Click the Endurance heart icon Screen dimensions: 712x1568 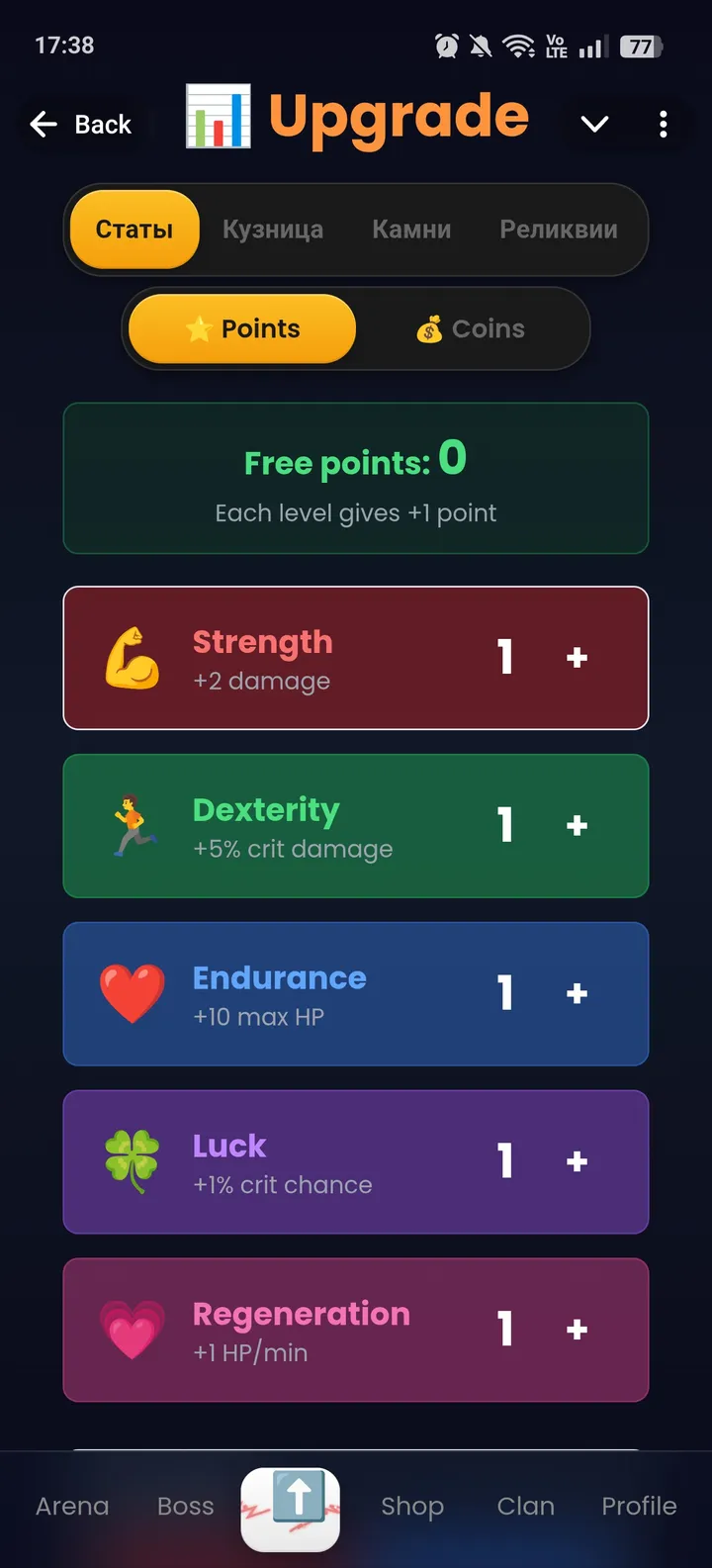pos(133,992)
